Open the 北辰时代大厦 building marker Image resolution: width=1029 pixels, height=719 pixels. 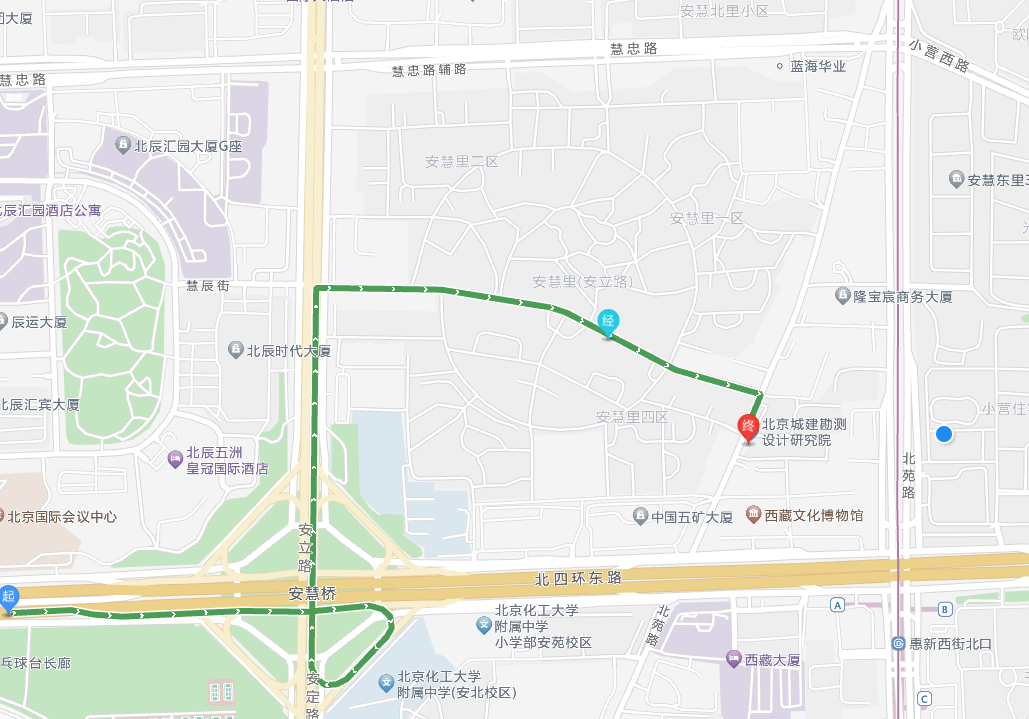point(236,350)
